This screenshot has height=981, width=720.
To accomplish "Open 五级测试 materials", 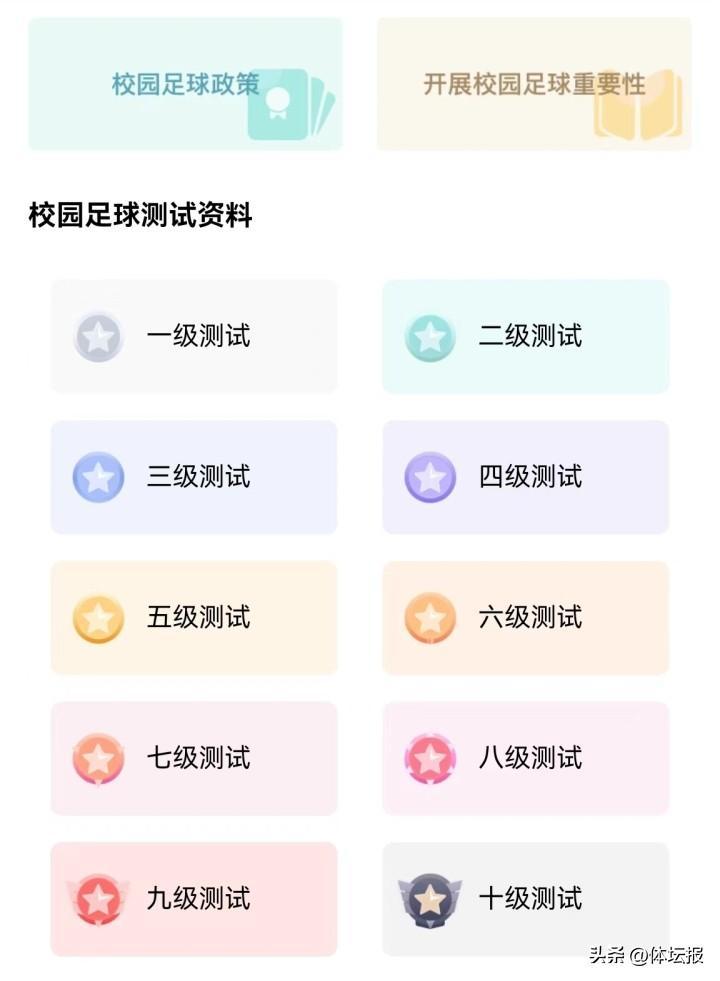I will (194, 618).
